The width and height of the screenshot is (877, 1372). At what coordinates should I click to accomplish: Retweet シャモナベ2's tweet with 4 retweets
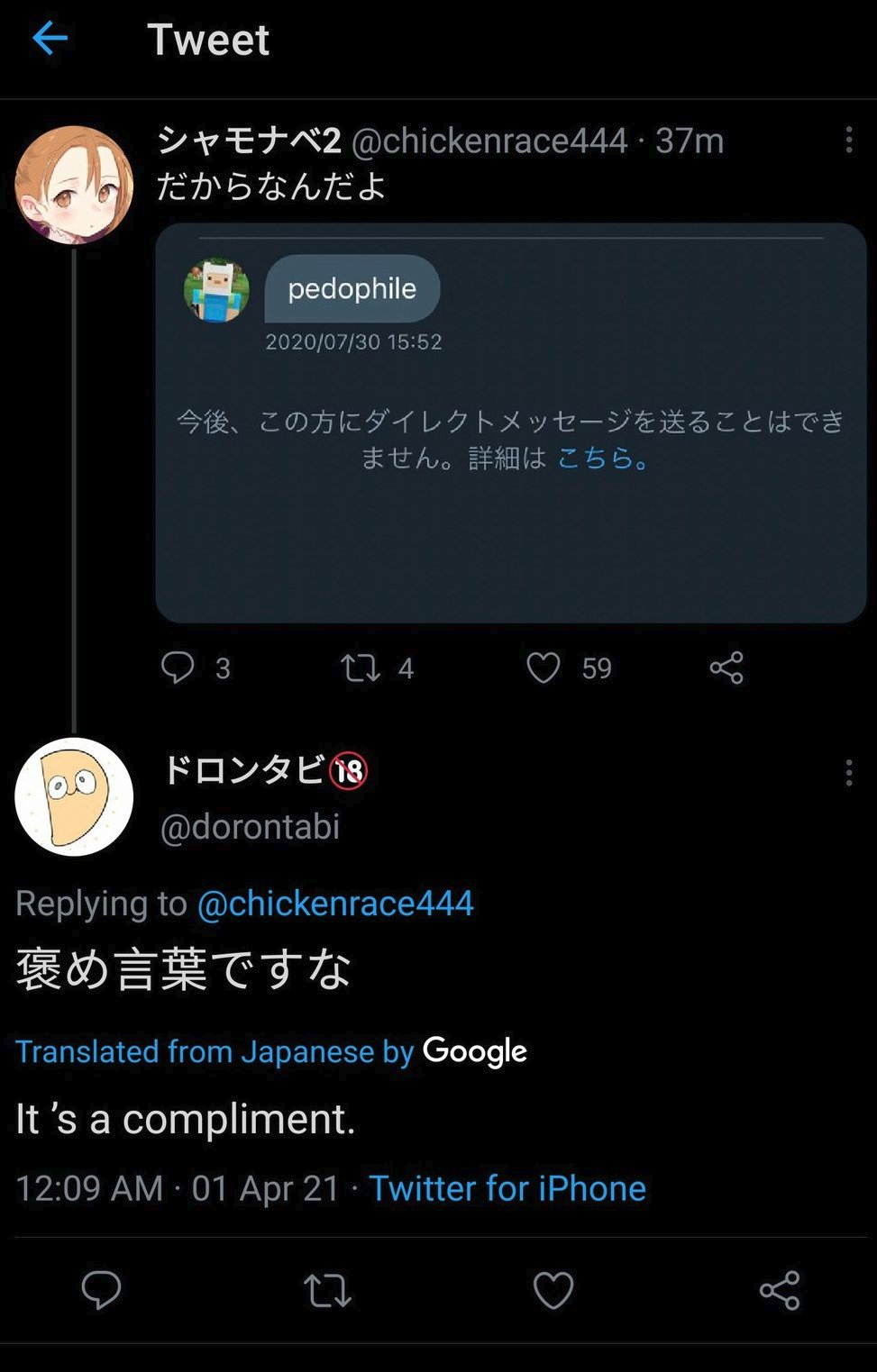tap(361, 668)
